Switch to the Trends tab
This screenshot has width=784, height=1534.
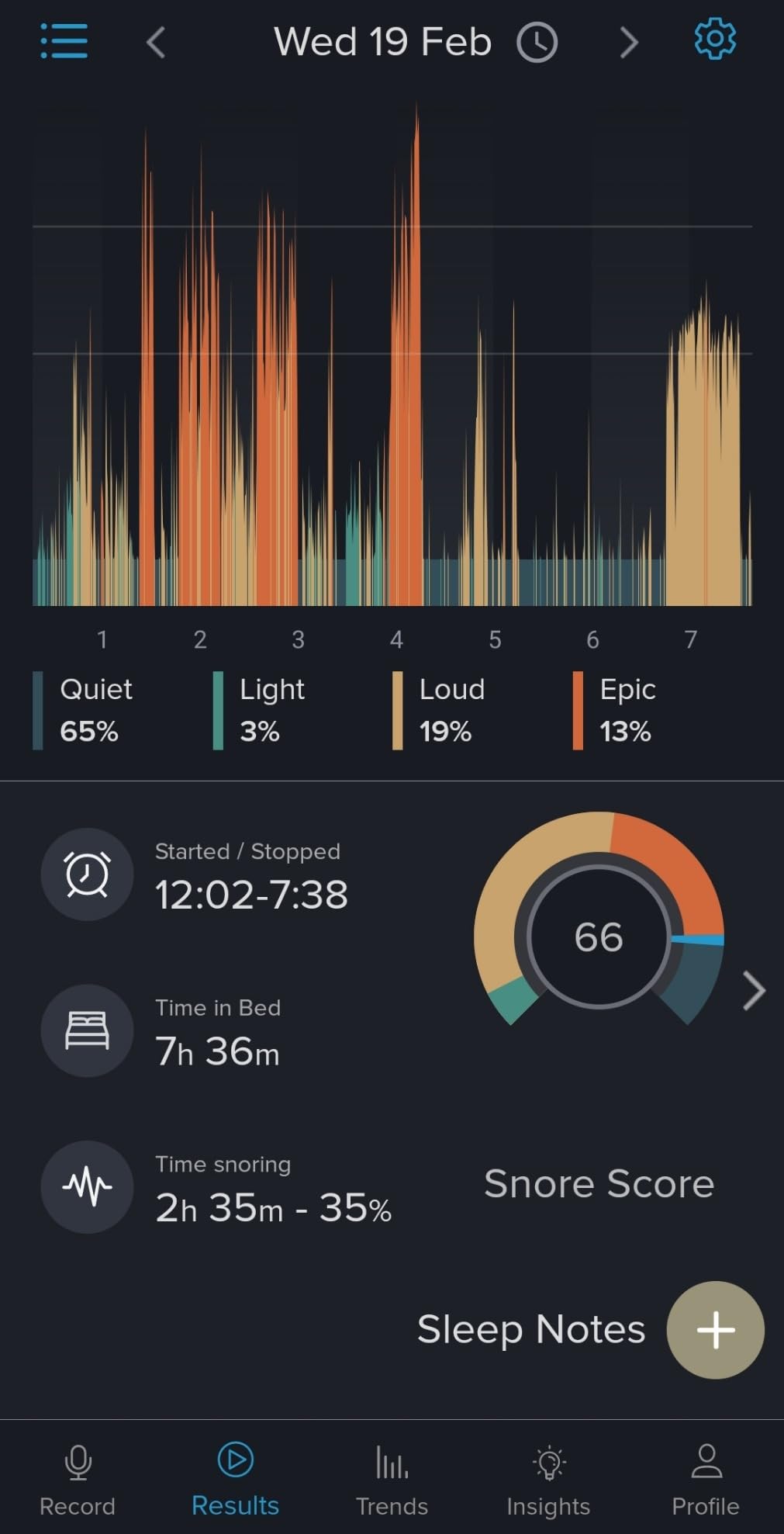392,1480
